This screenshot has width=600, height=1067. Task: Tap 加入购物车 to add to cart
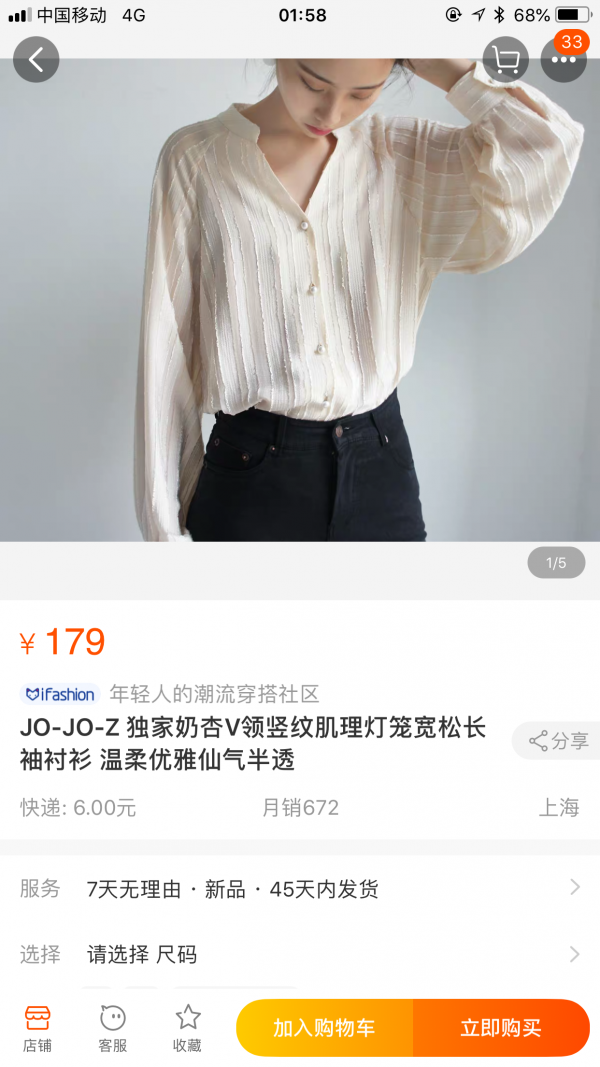point(324,1028)
